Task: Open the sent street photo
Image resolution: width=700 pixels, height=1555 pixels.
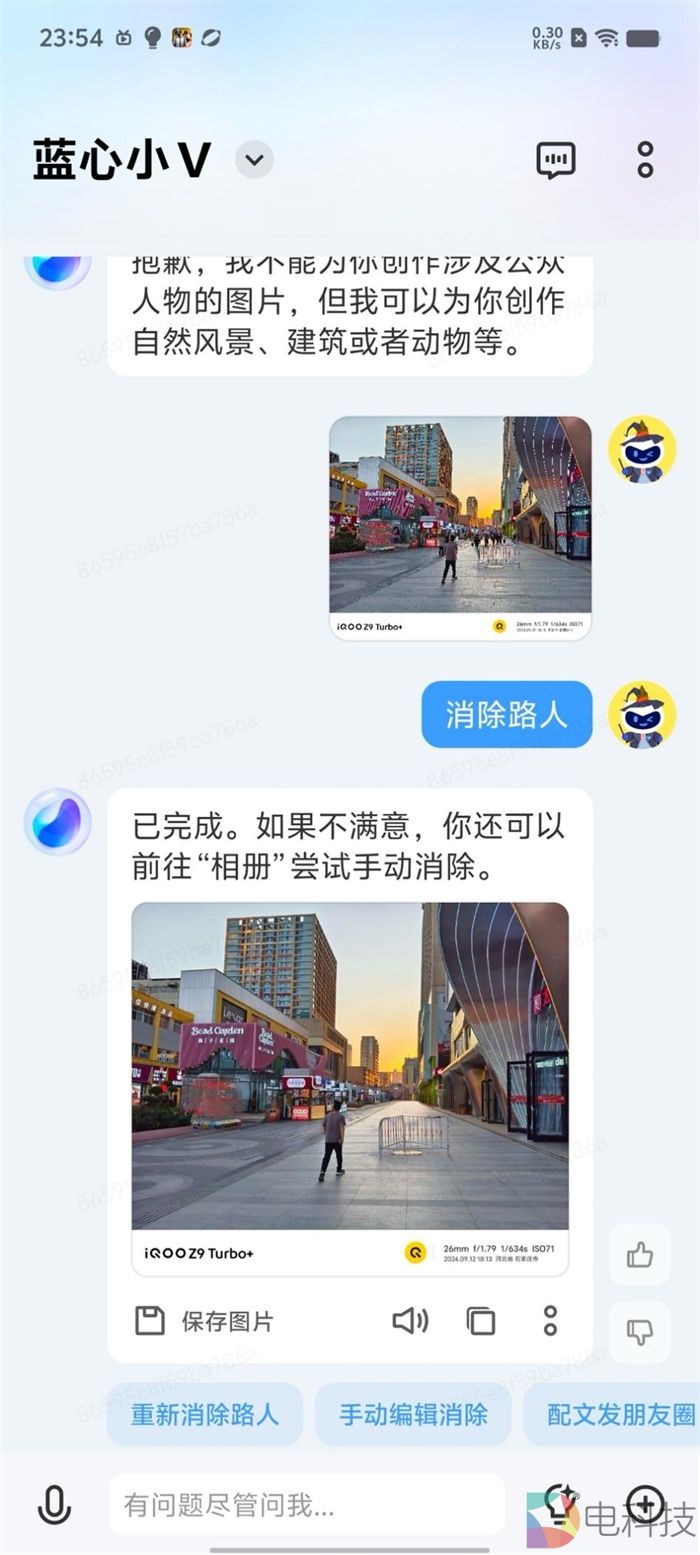Action: pos(460,527)
